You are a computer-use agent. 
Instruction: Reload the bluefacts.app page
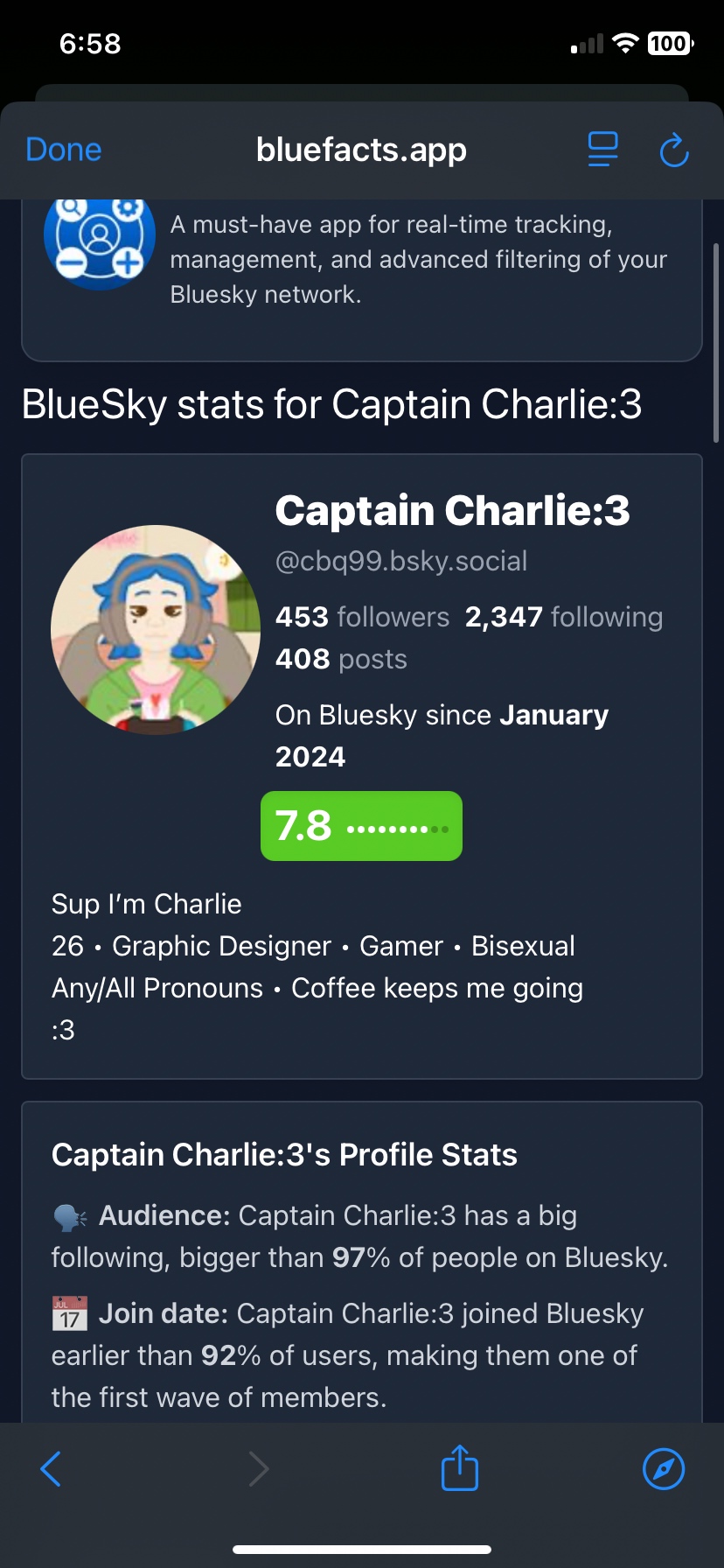tap(673, 150)
